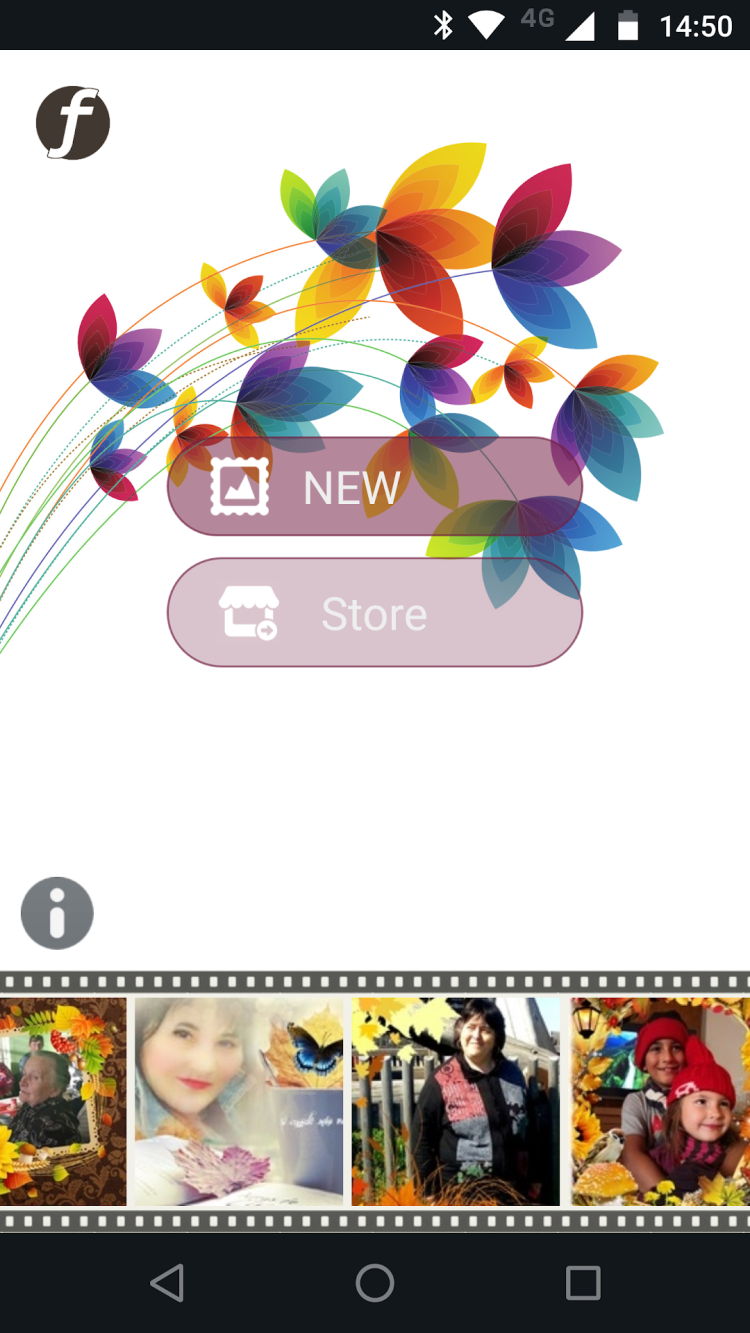
Task: Open the info icon
Action: click(57, 913)
